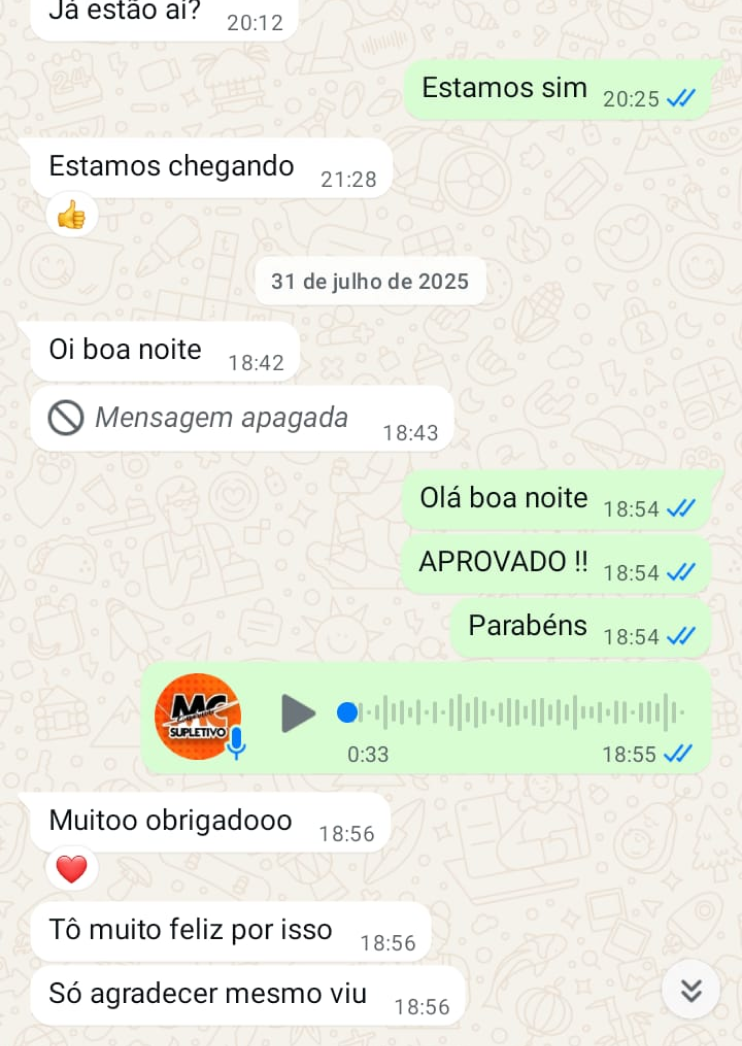Seek the voice message position dot
The image size is (742, 1046).
(347, 713)
